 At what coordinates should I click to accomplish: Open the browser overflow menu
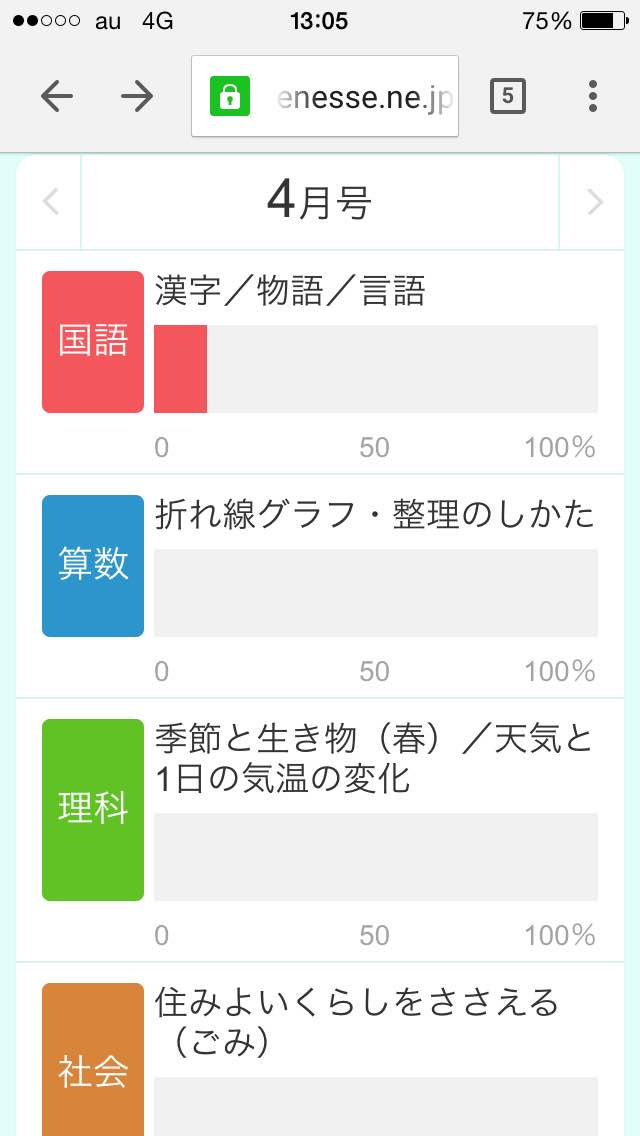pos(593,96)
